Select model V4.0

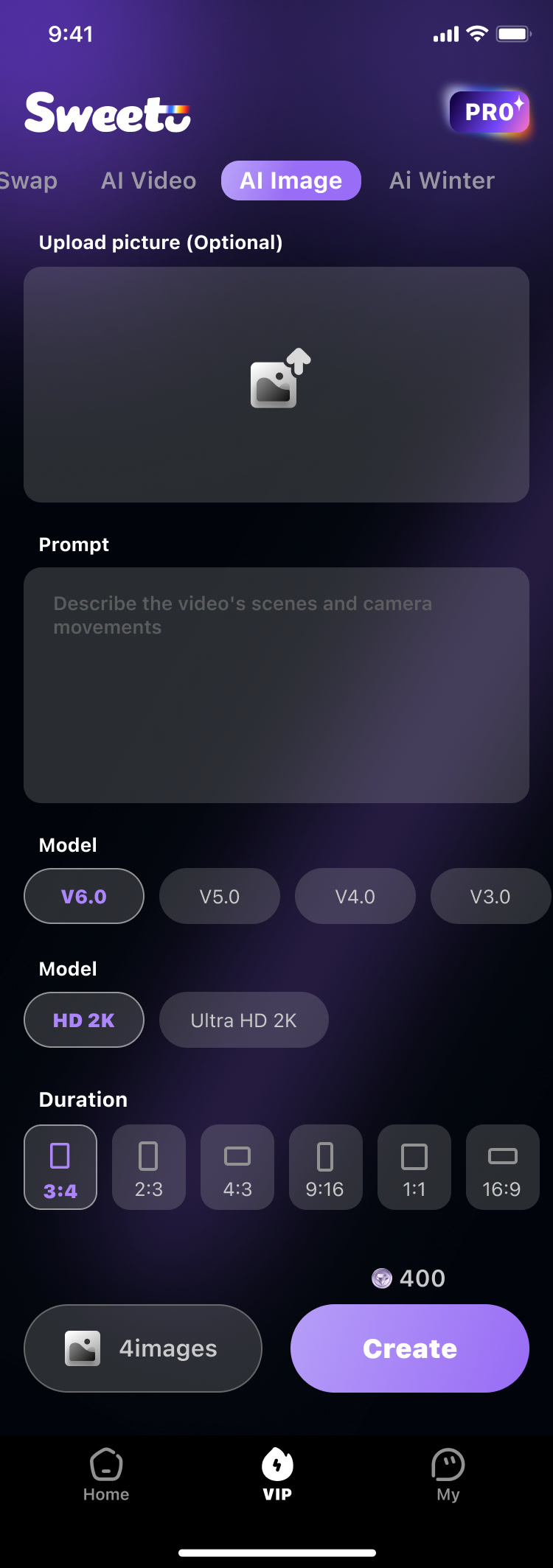355,896
